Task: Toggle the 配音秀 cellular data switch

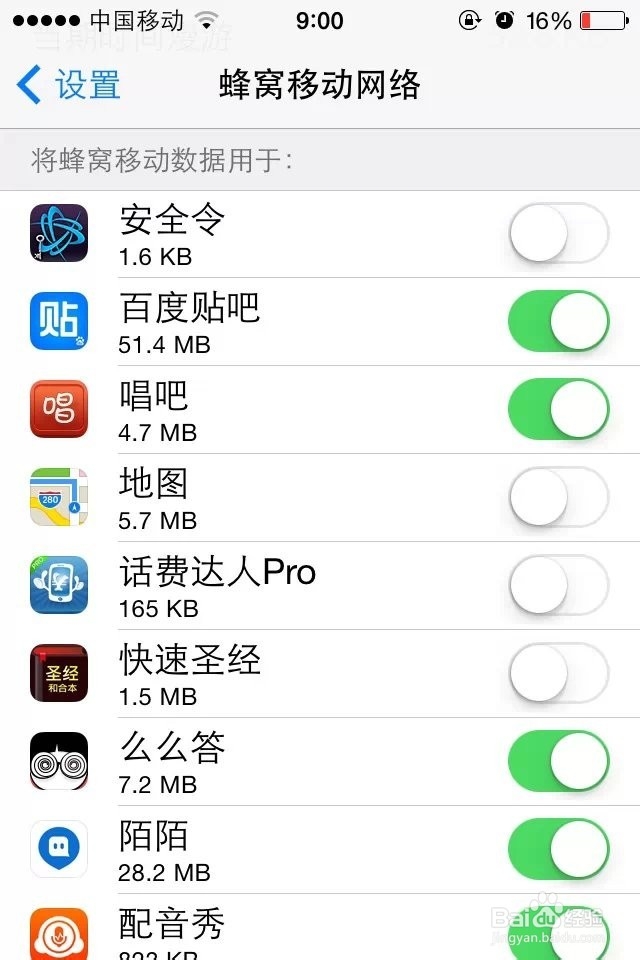Action: [x=559, y=933]
